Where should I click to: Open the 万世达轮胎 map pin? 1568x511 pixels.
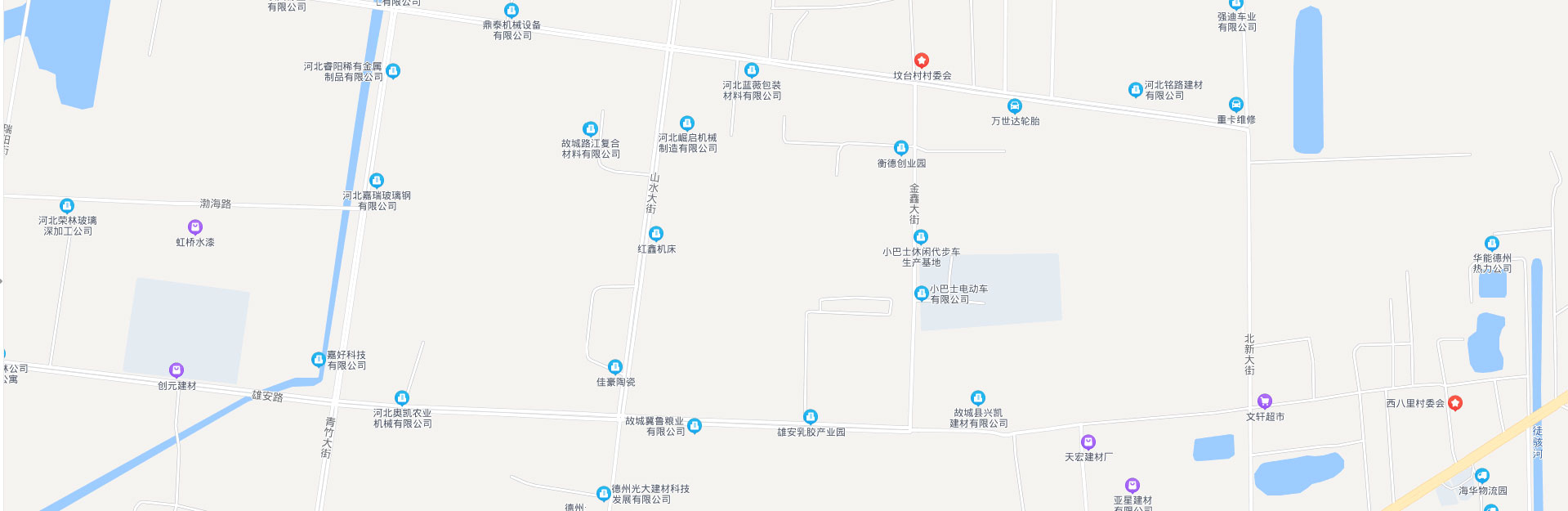click(x=1015, y=106)
